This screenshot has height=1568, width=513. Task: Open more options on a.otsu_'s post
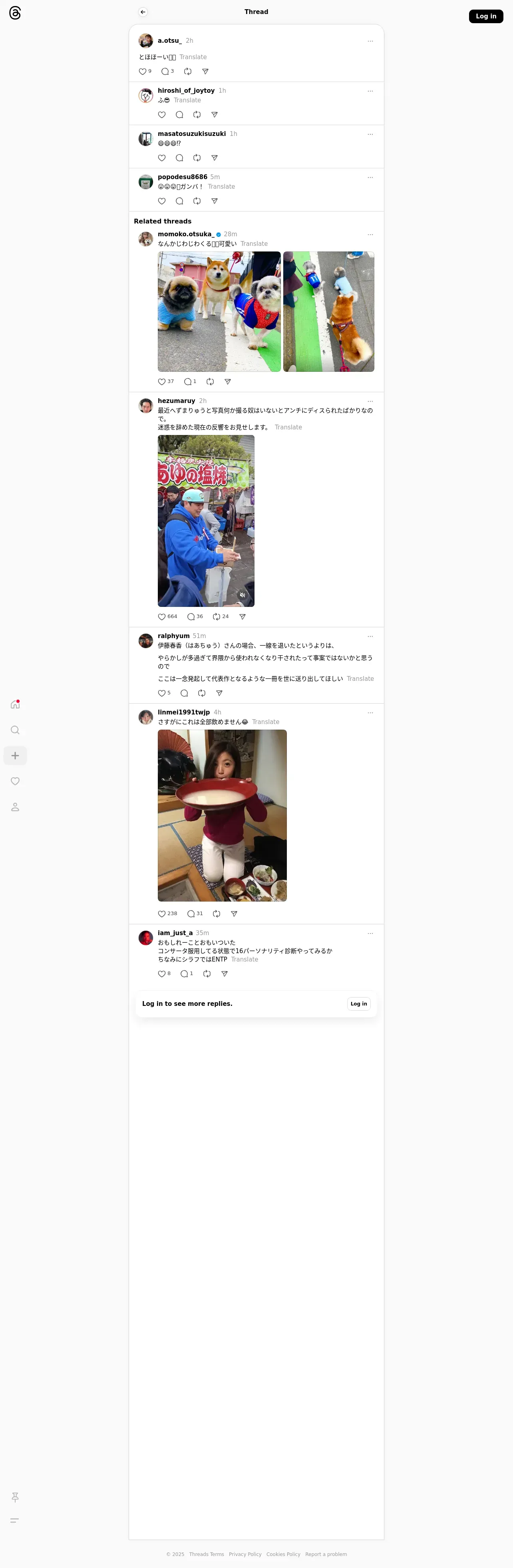click(x=370, y=42)
